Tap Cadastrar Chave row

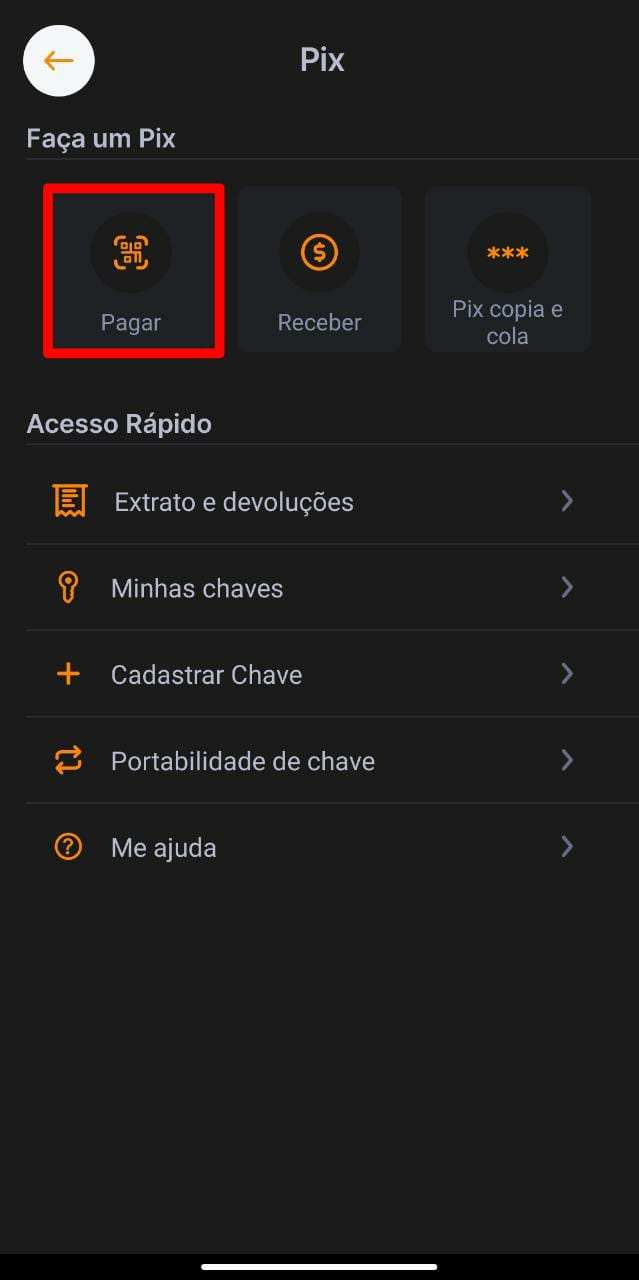315,674
